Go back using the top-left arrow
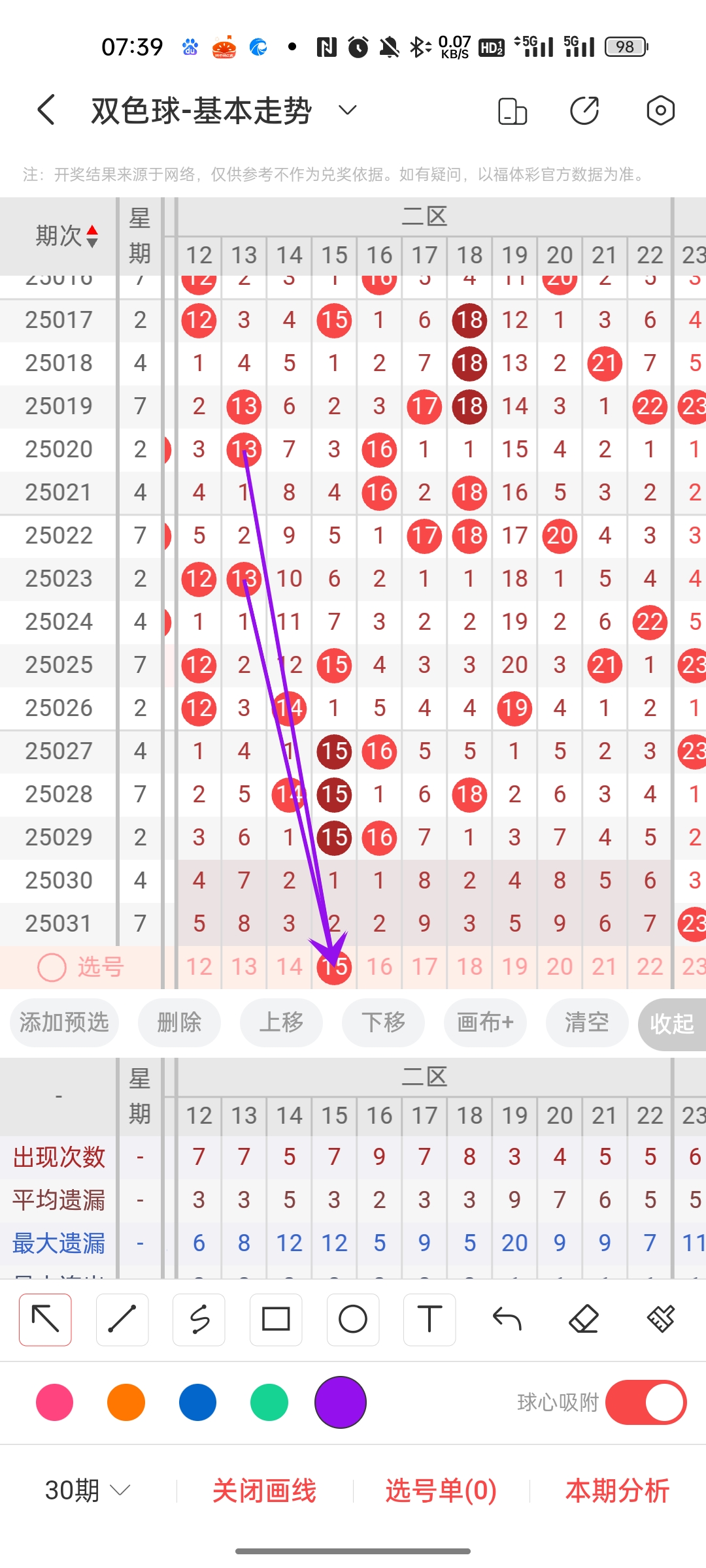 click(46, 110)
